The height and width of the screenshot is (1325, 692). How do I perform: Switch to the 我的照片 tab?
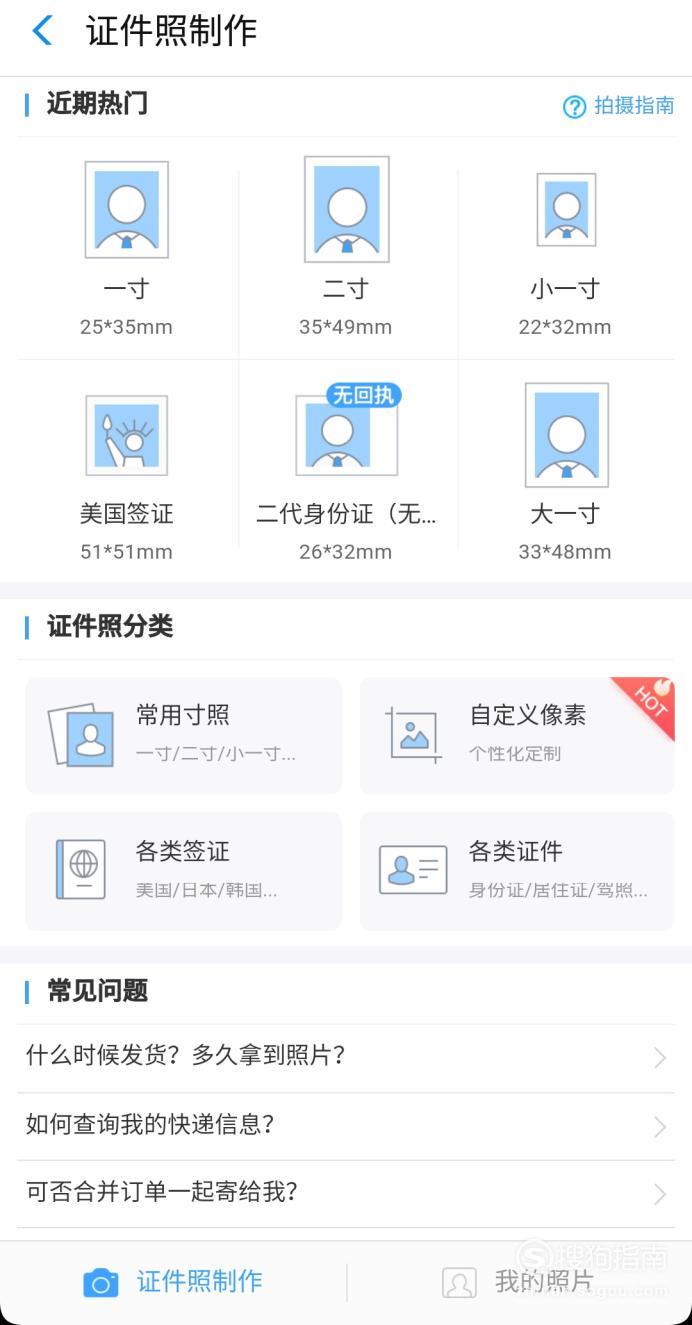[518, 1282]
